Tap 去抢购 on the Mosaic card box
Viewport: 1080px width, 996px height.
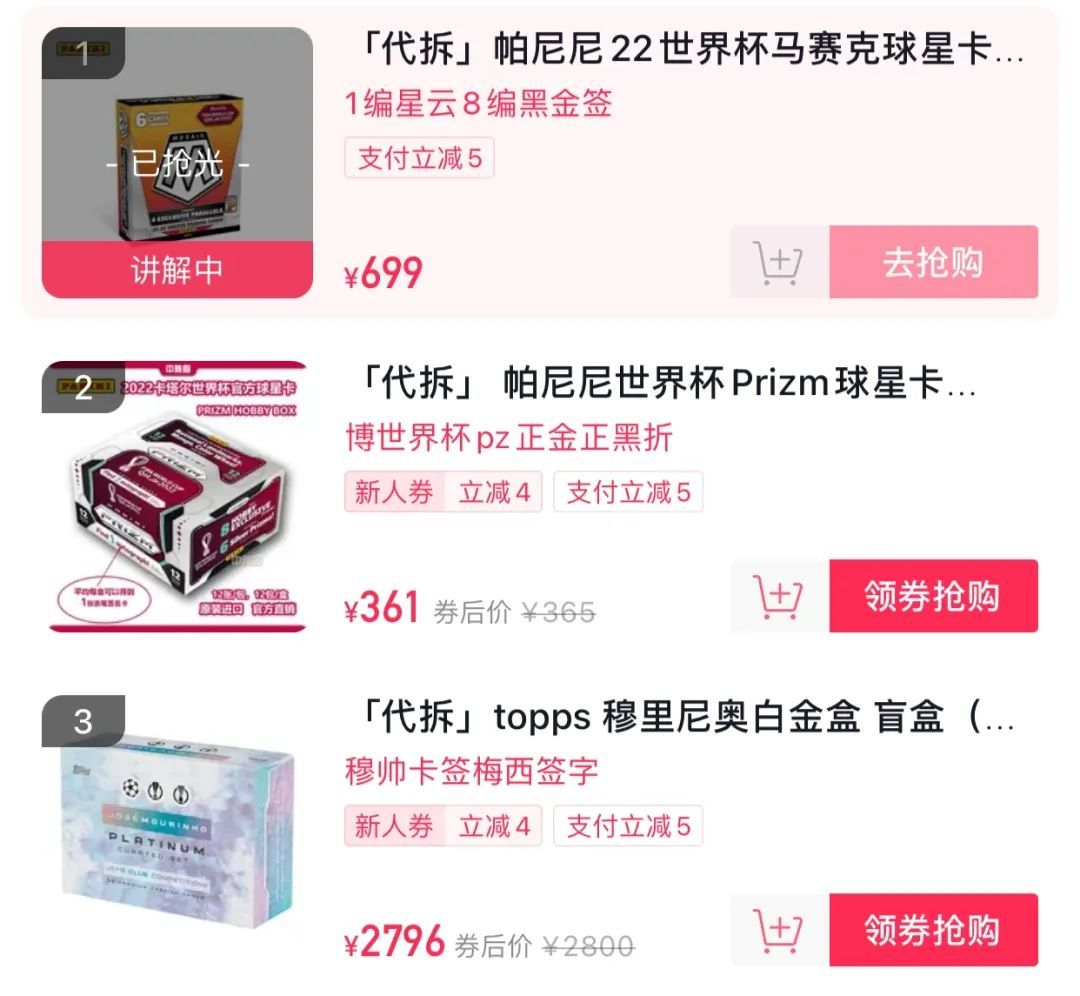(x=932, y=262)
